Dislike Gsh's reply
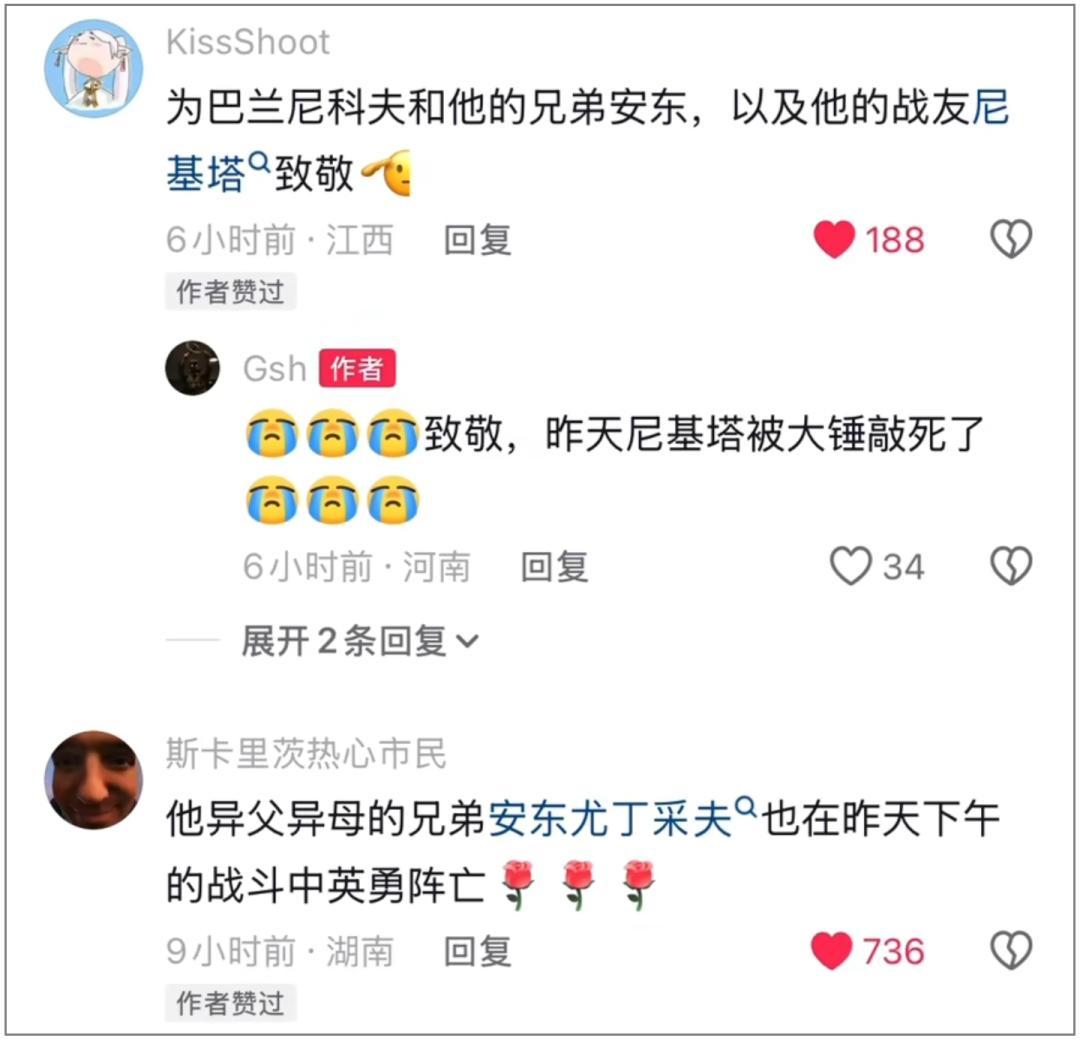 point(1010,567)
